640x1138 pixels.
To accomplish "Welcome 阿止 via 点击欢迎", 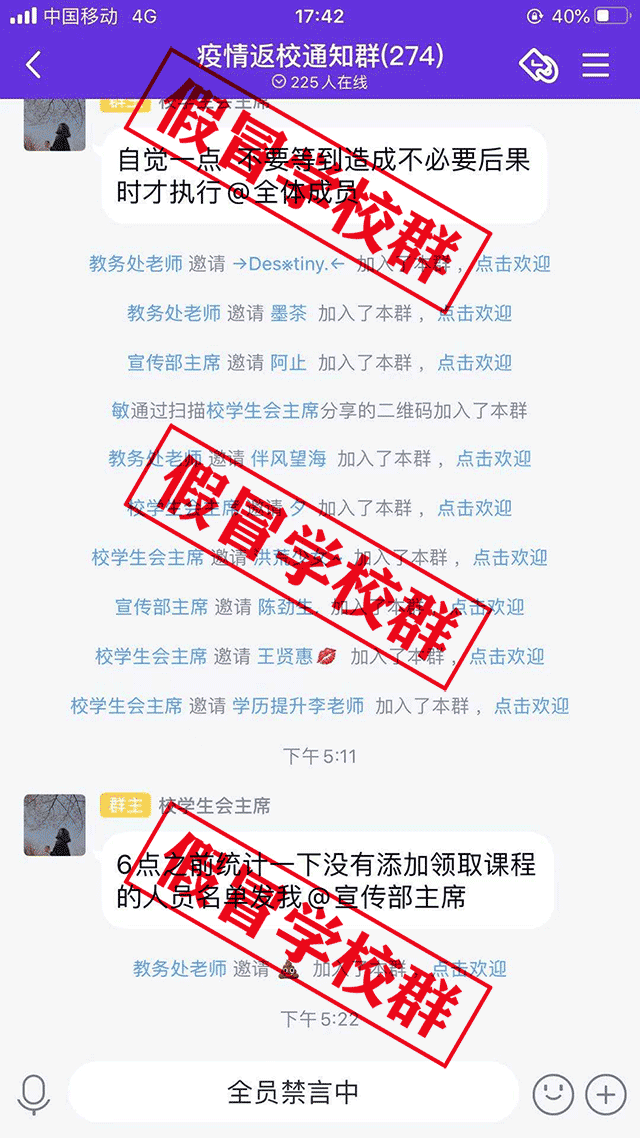I will (x=475, y=362).
